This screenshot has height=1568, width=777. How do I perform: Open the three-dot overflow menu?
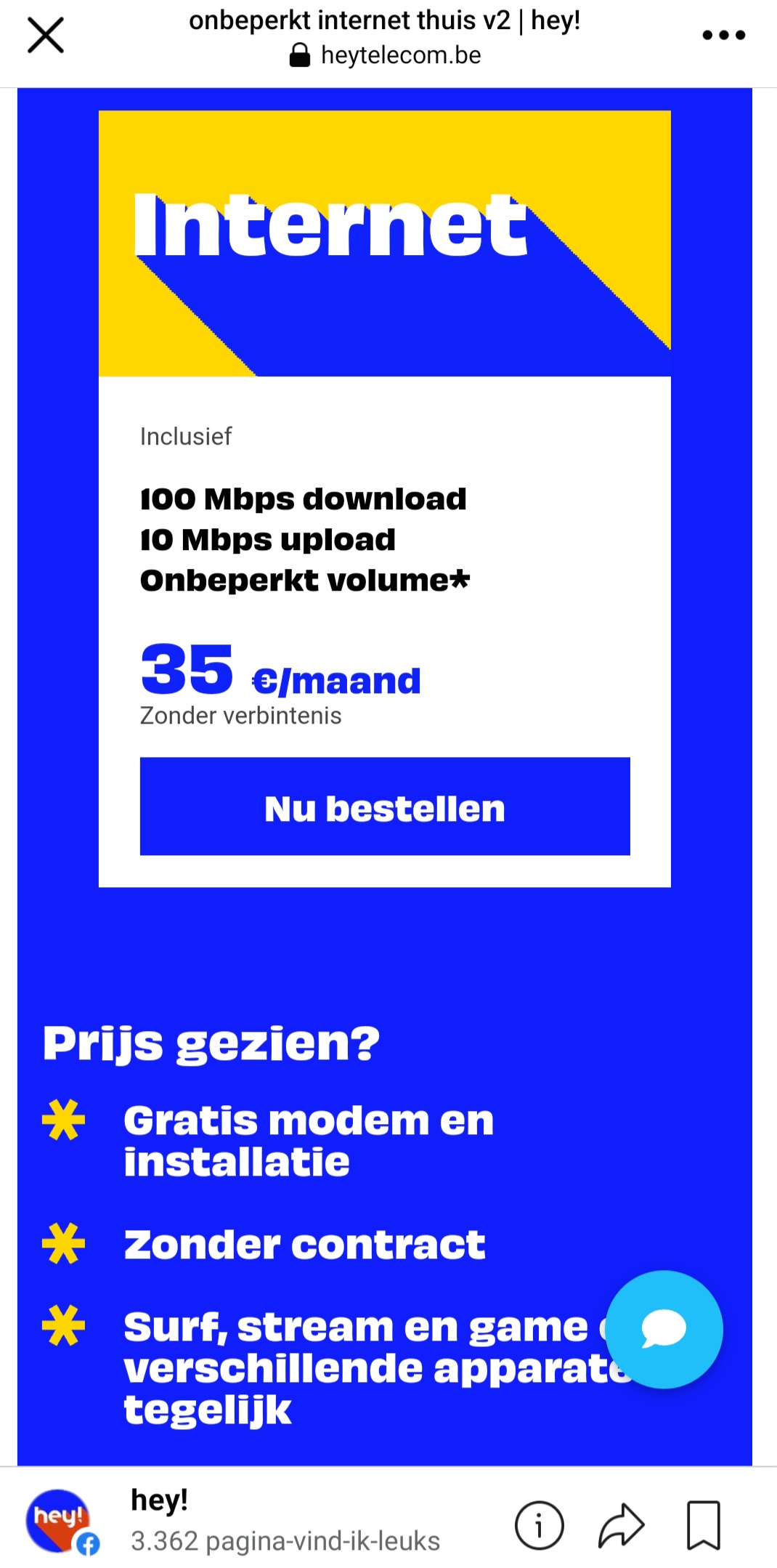coord(723,36)
